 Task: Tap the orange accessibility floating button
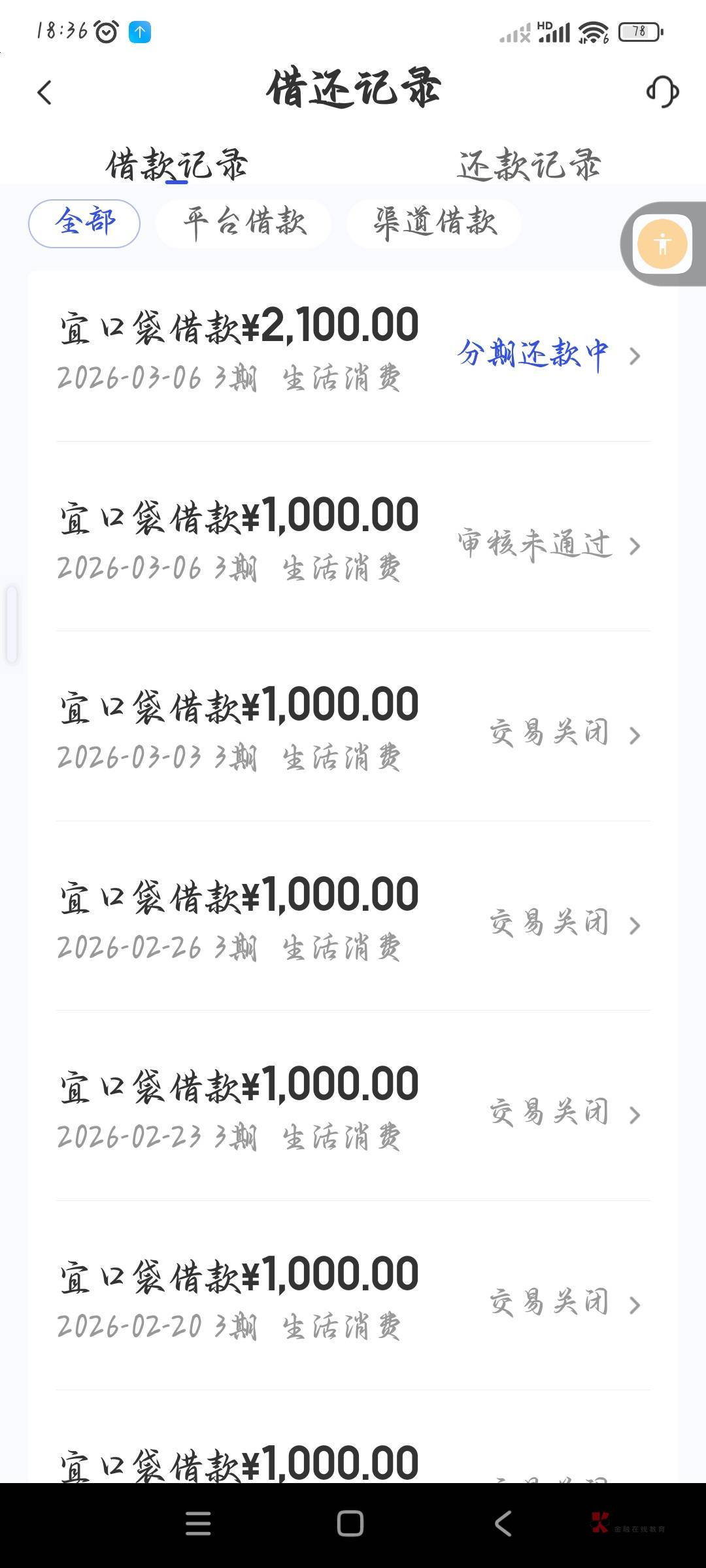pos(662,244)
